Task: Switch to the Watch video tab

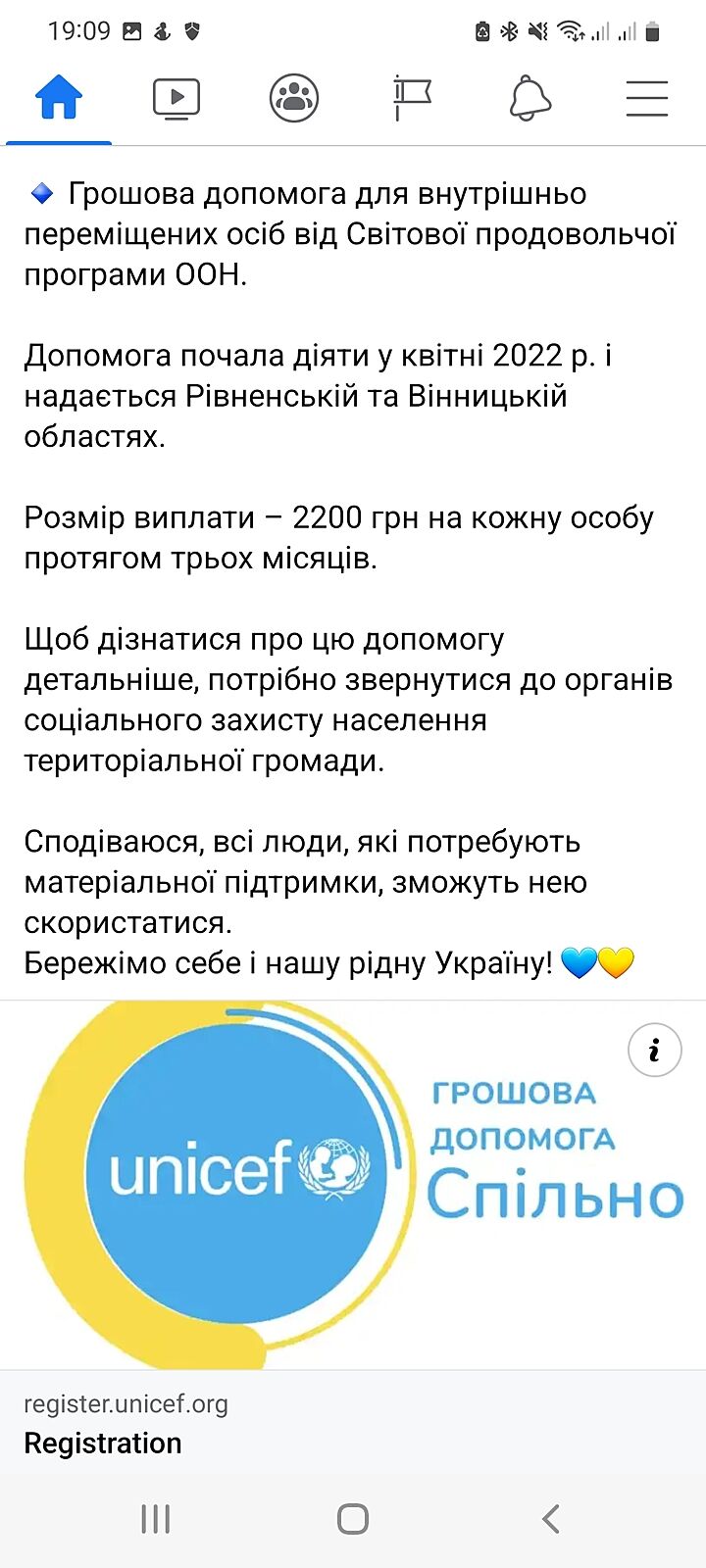Action: (x=176, y=98)
